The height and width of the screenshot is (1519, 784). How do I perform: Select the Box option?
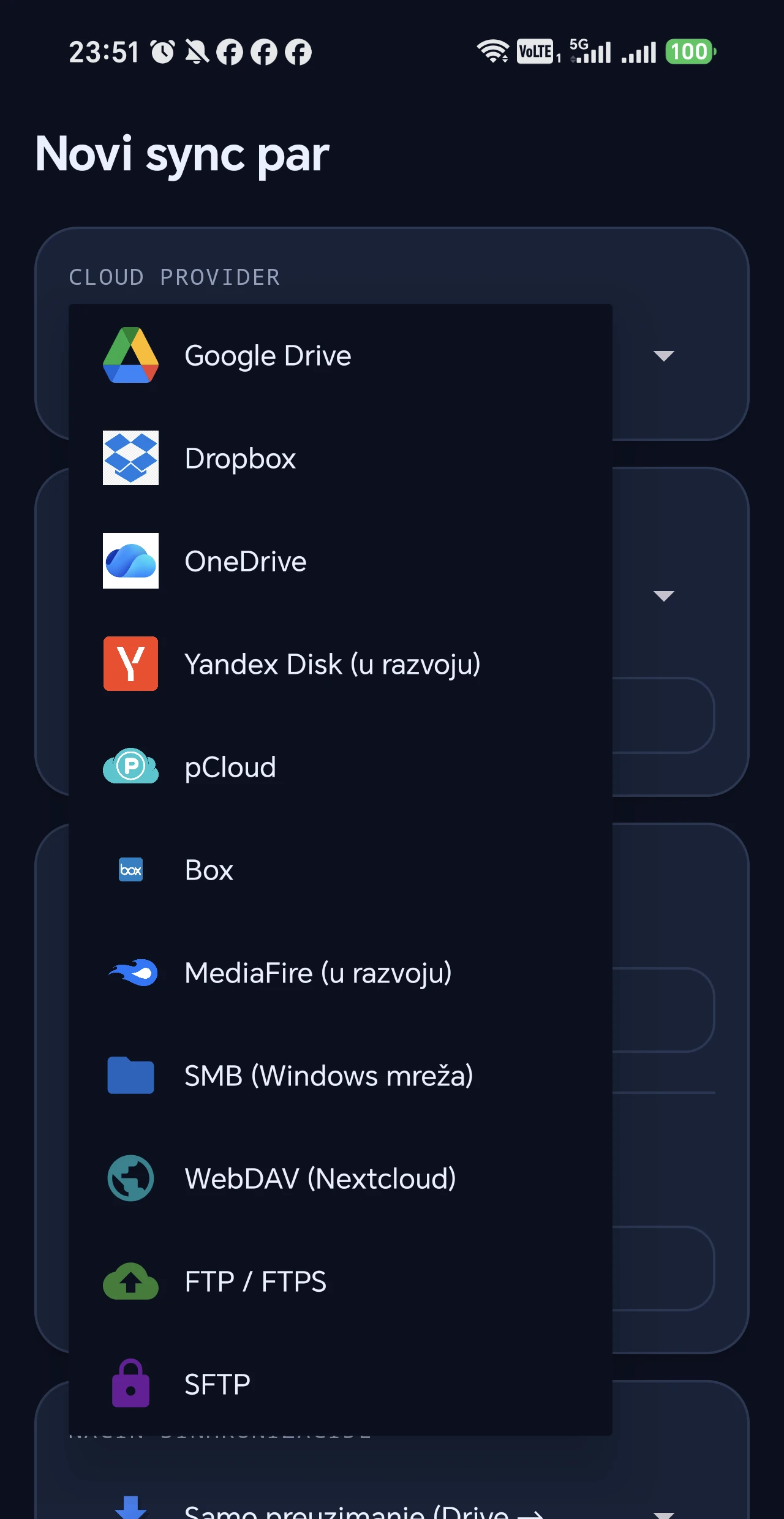click(341, 870)
